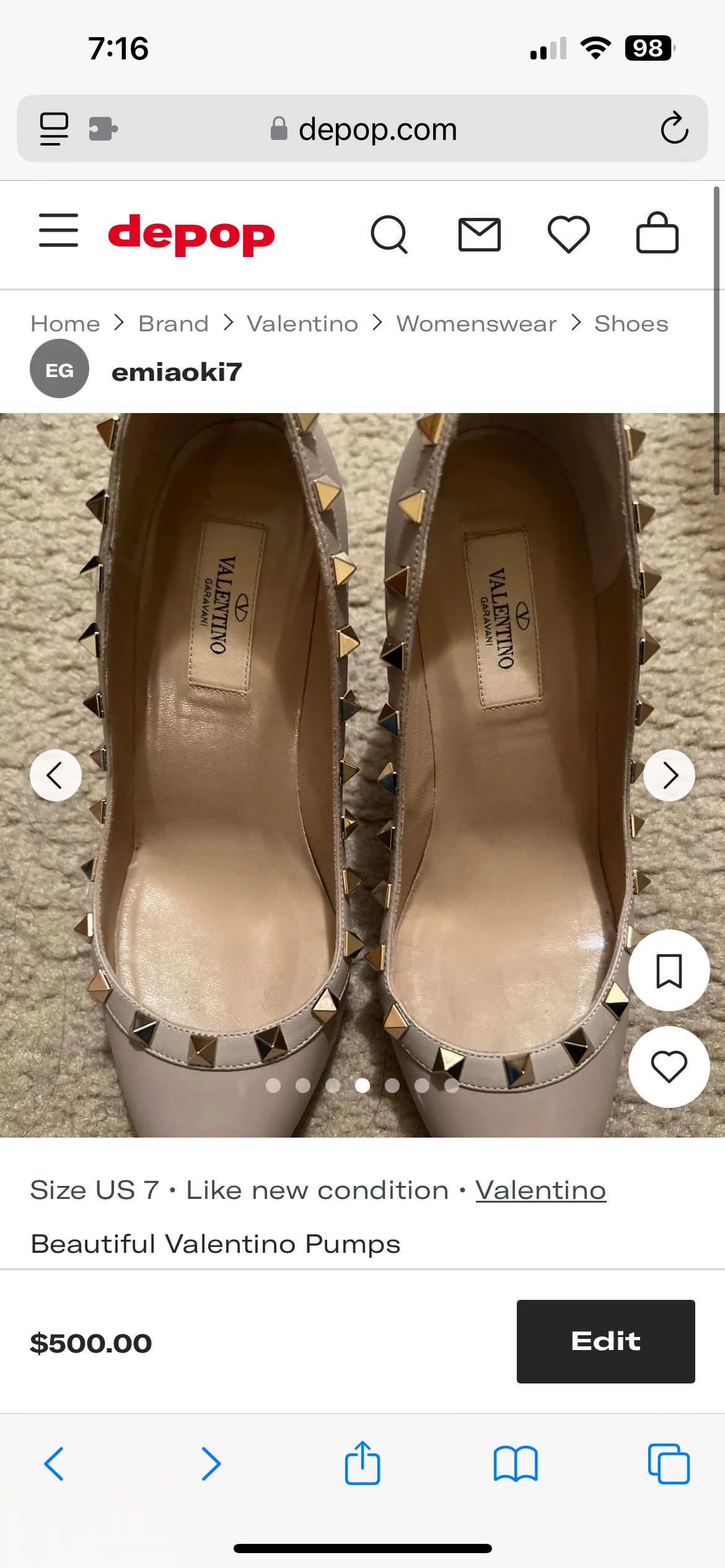Like this Valentino pumps listing
Image resolution: width=725 pixels, height=1568 pixels.
tap(669, 1067)
